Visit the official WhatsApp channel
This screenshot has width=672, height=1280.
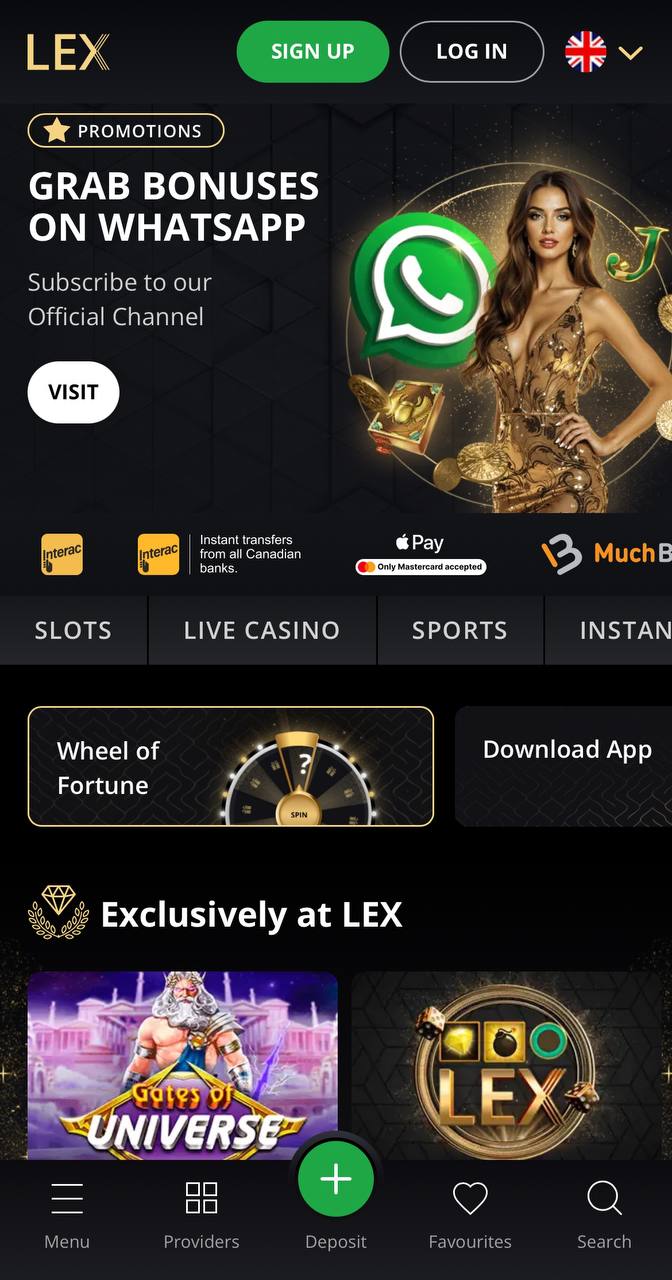point(73,392)
